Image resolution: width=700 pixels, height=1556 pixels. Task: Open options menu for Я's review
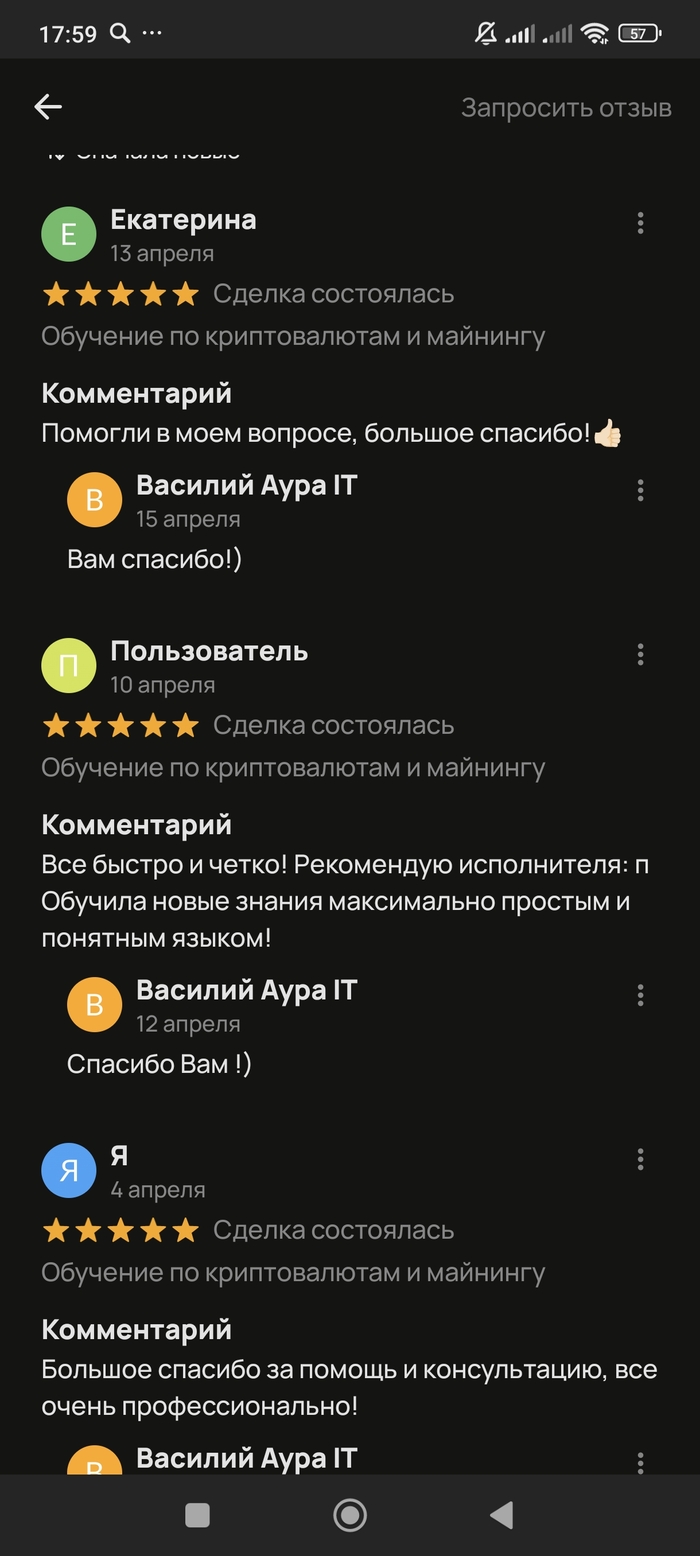pyautogui.click(x=640, y=1160)
